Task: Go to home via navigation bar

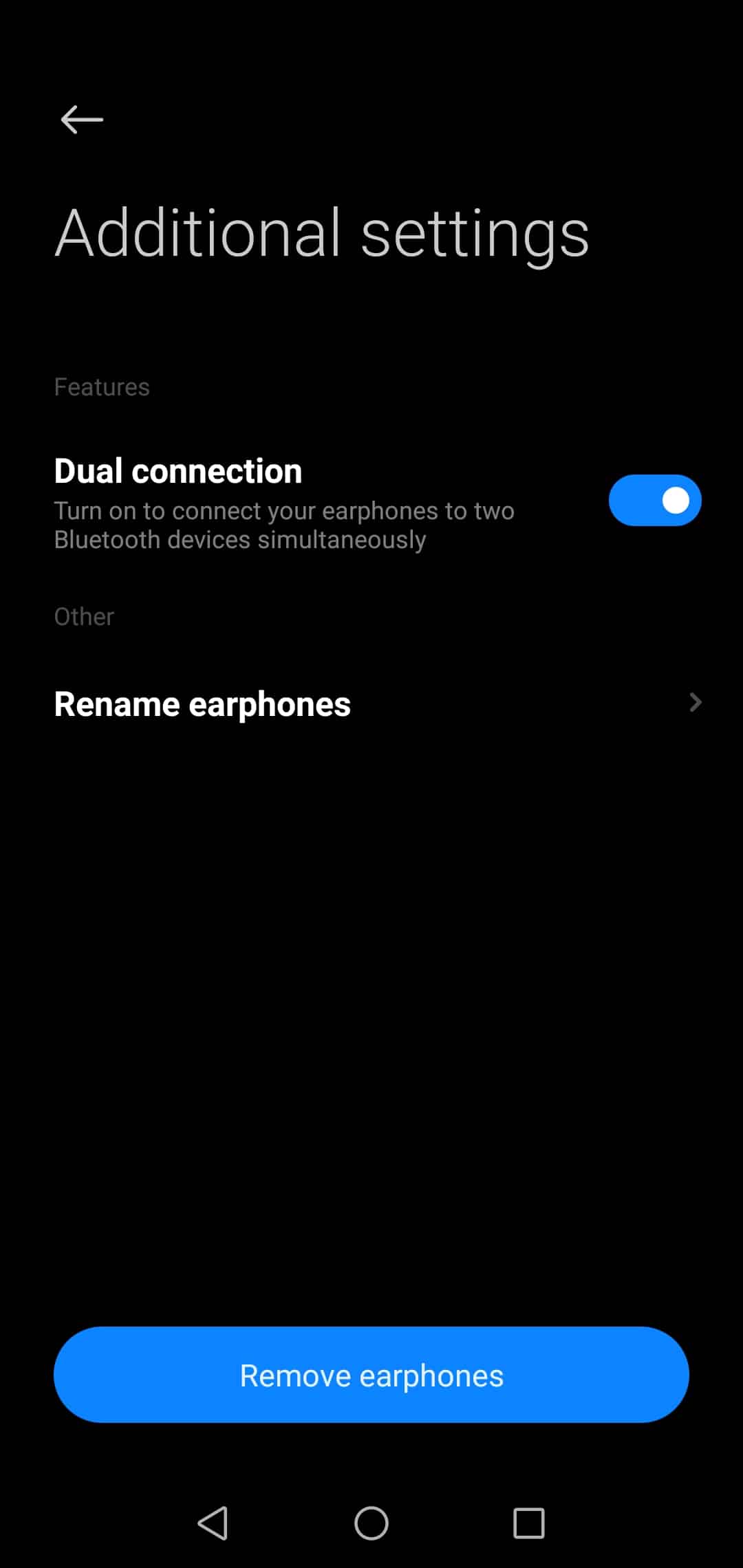Action: tap(371, 1523)
